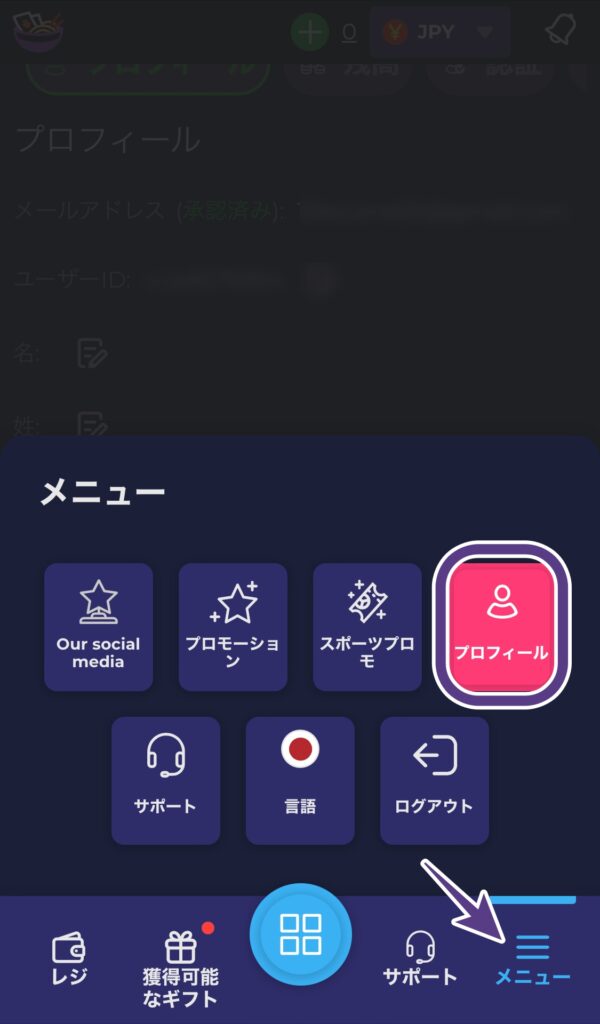Screen dimensions: 600x1024
Task: Tap the メニュー tab in the bottom bar
Action: point(533,959)
